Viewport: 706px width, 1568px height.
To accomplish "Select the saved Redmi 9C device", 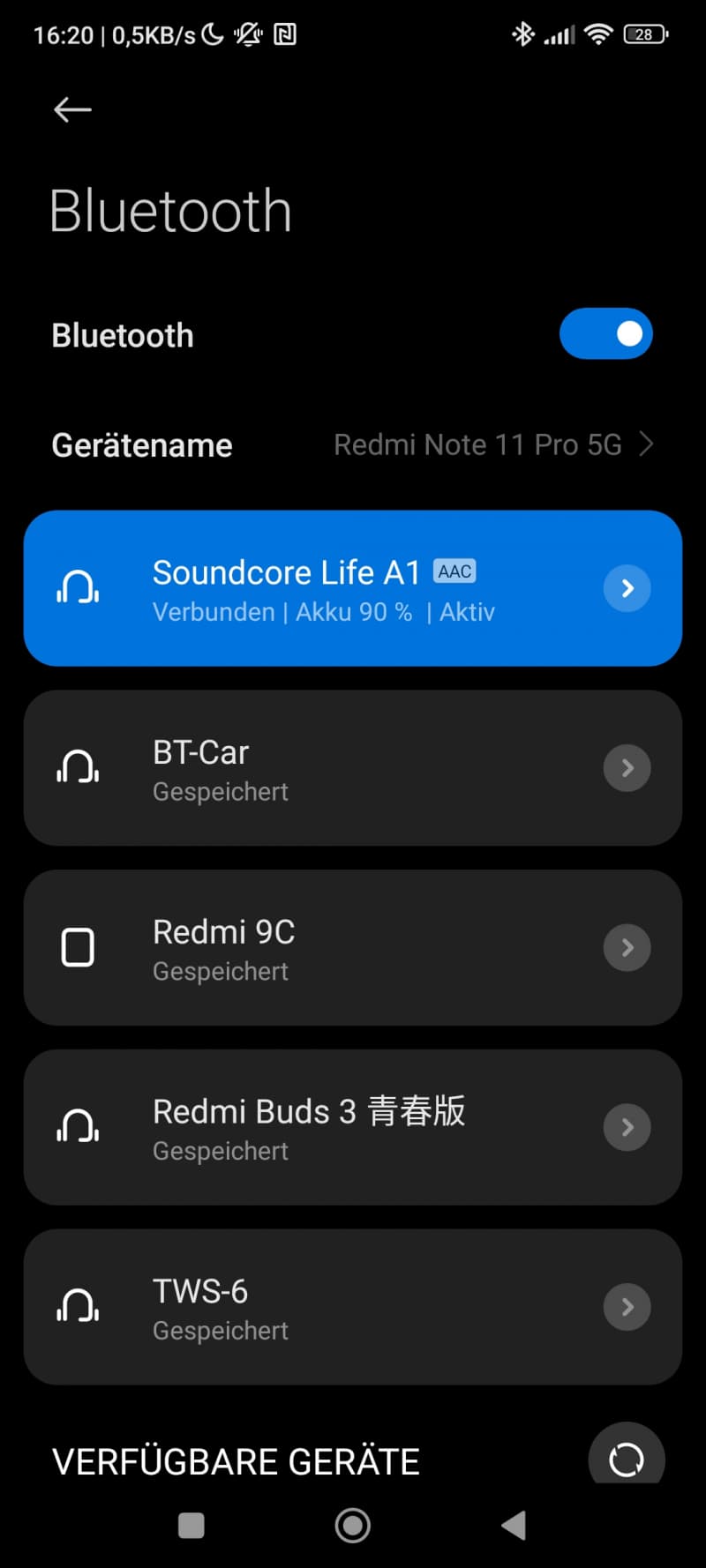I will click(353, 948).
